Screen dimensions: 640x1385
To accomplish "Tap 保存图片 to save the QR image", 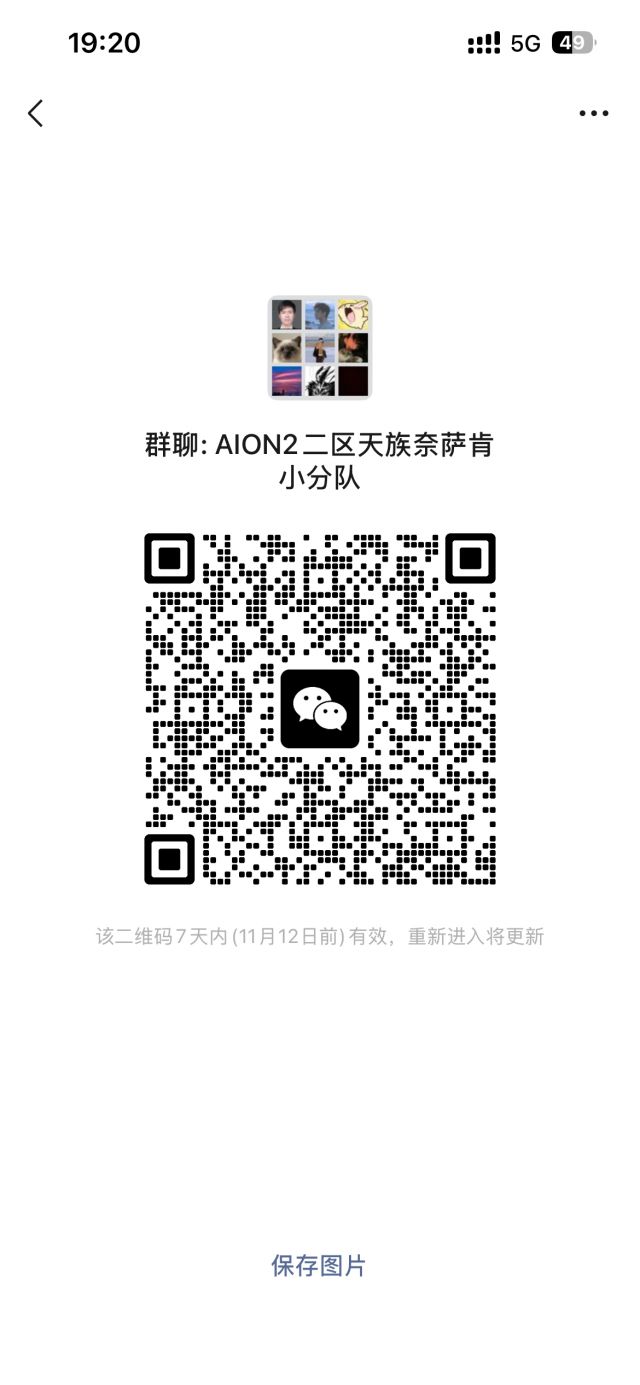I will [319, 1265].
